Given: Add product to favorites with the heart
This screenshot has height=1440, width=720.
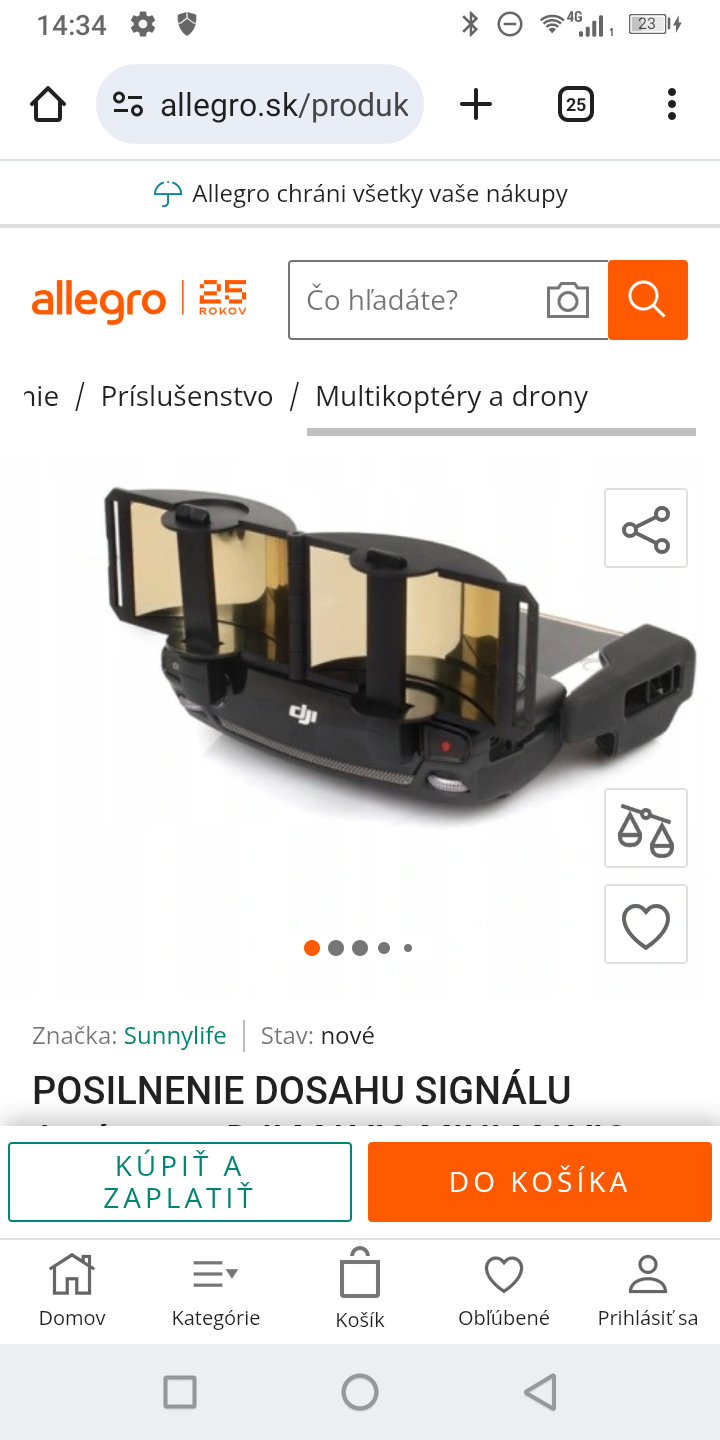Looking at the screenshot, I should (645, 924).
